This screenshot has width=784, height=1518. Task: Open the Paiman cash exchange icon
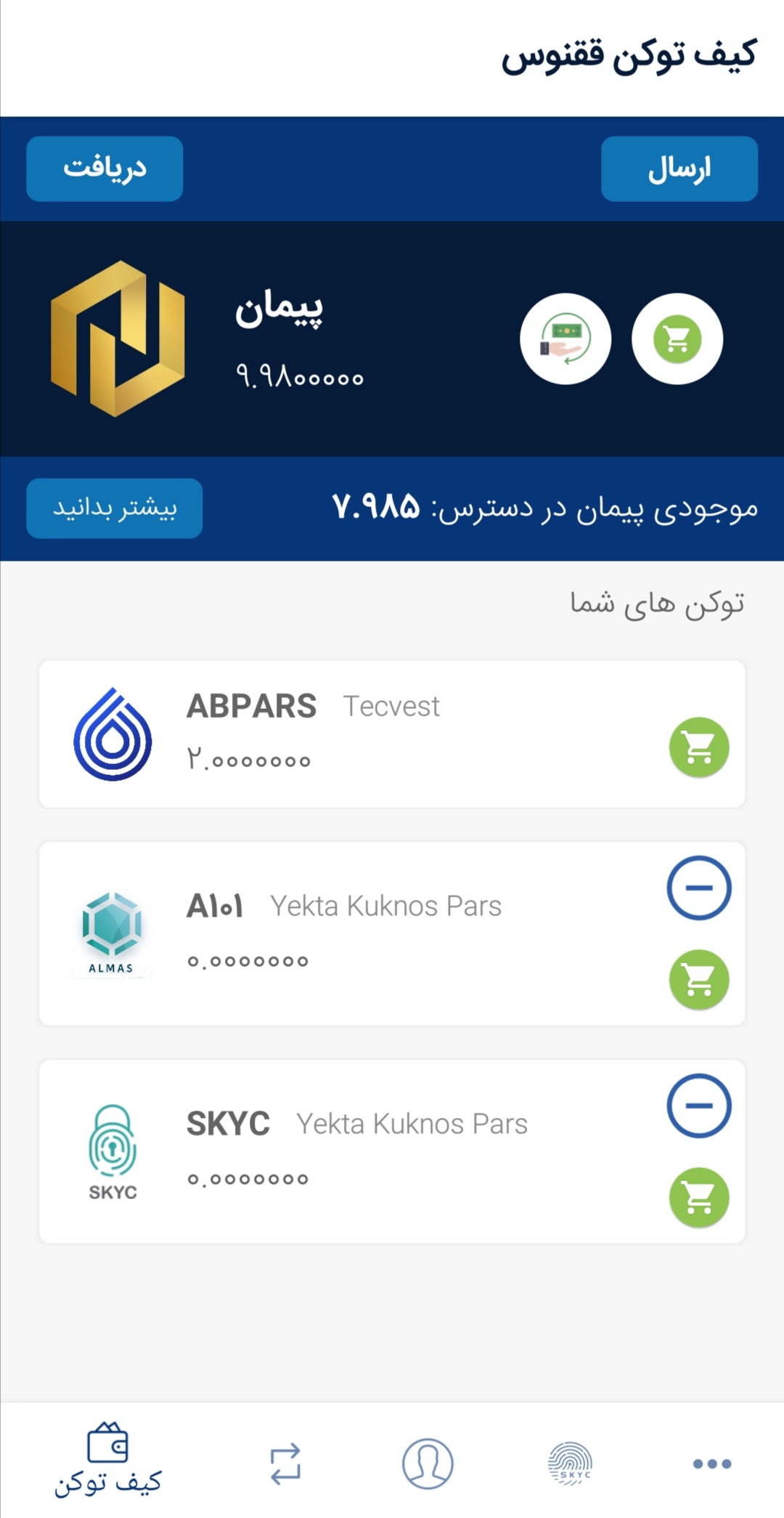coord(565,338)
